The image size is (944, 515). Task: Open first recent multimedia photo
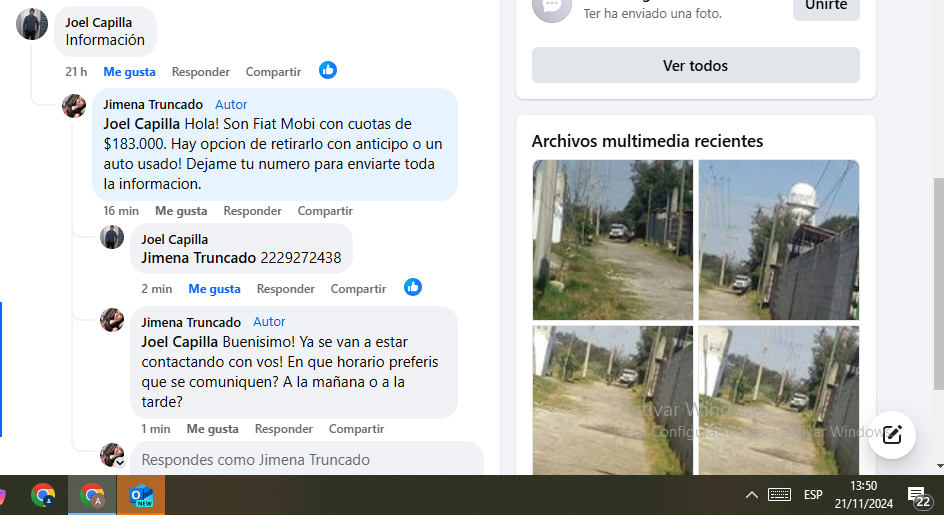[612, 240]
